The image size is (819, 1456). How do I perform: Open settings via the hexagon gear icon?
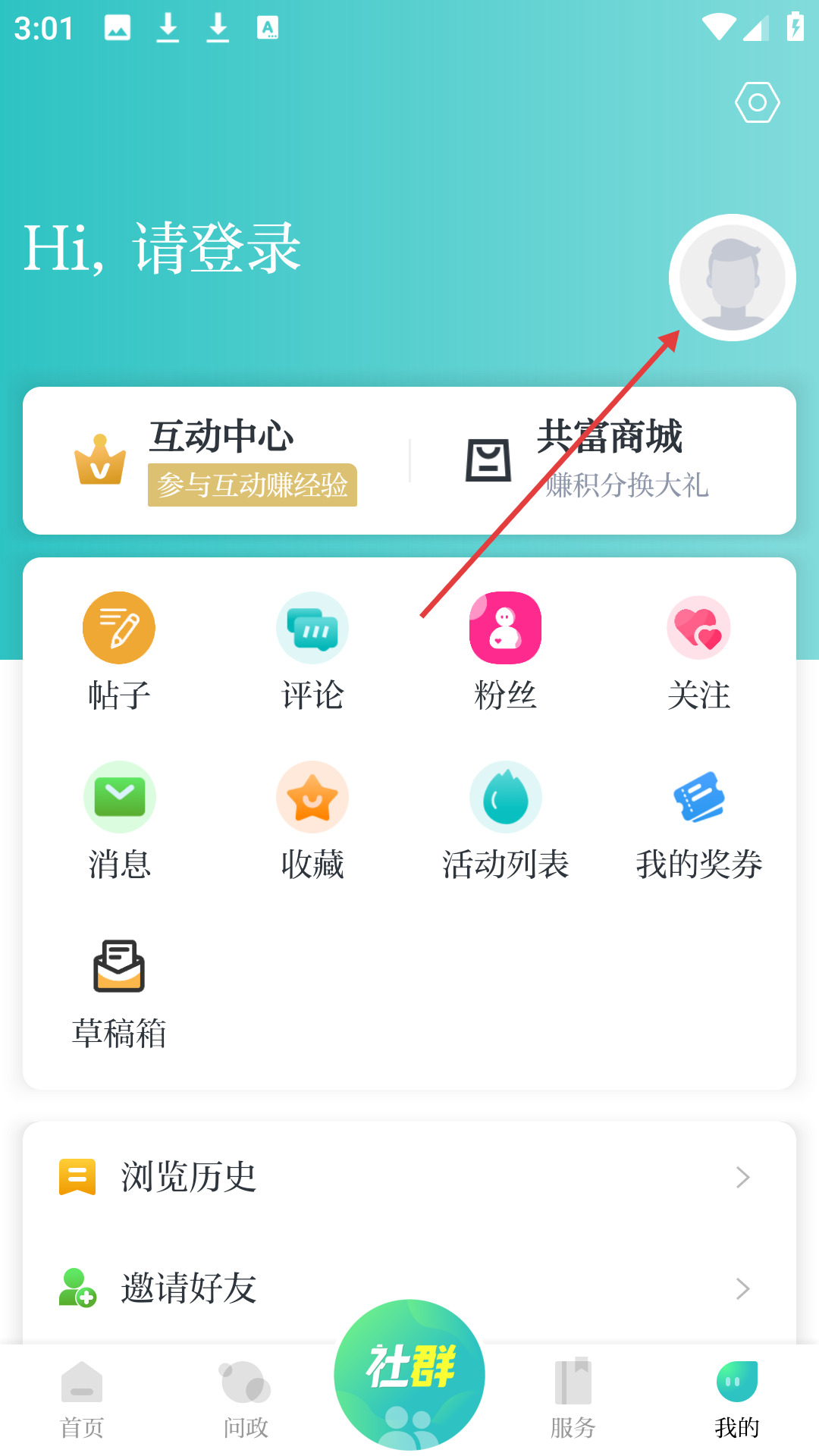[x=757, y=102]
